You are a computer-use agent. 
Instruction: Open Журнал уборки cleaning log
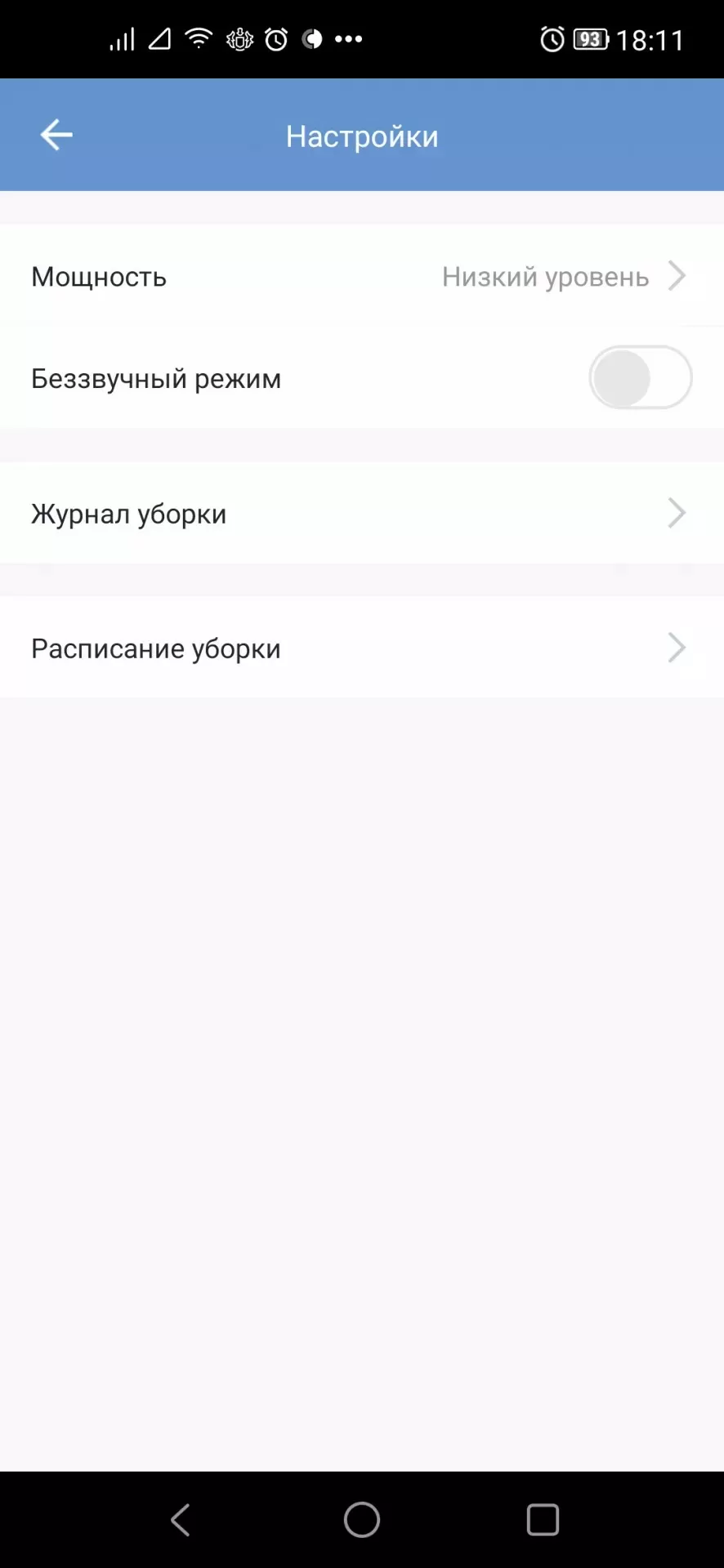coord(362,513)
